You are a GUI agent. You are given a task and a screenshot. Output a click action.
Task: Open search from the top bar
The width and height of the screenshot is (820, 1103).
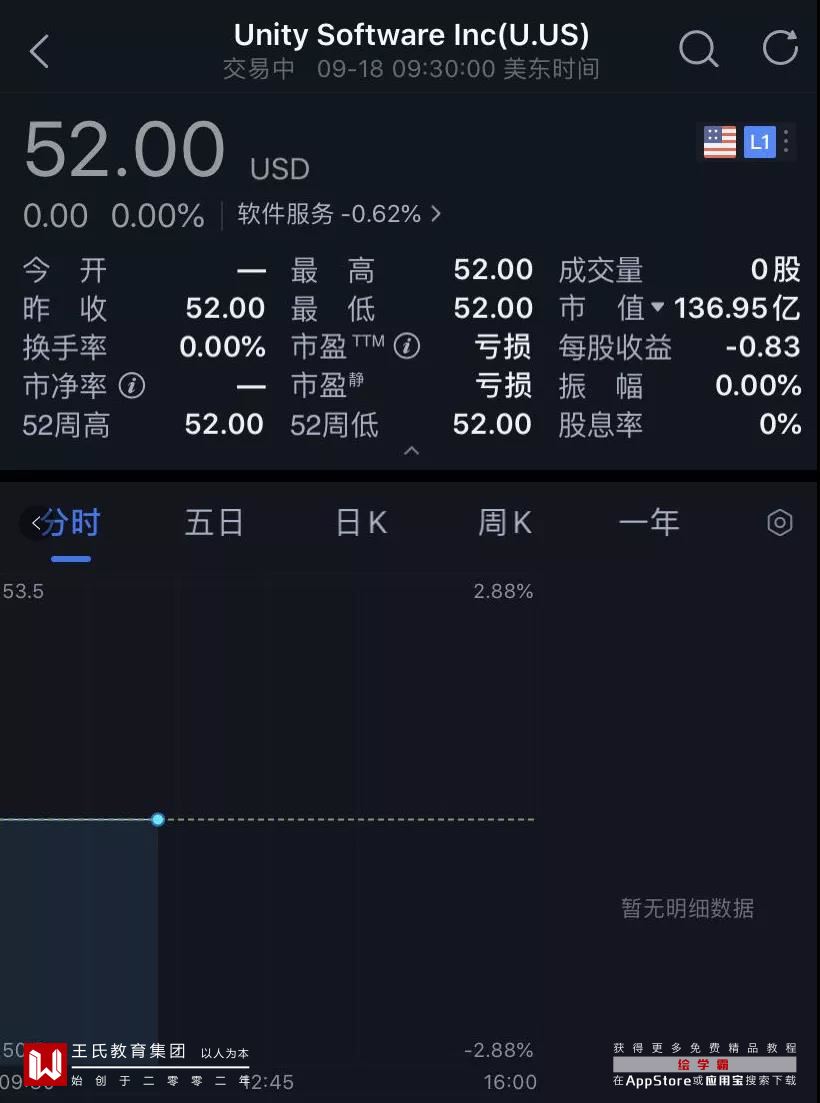click(x=698, y=47)
